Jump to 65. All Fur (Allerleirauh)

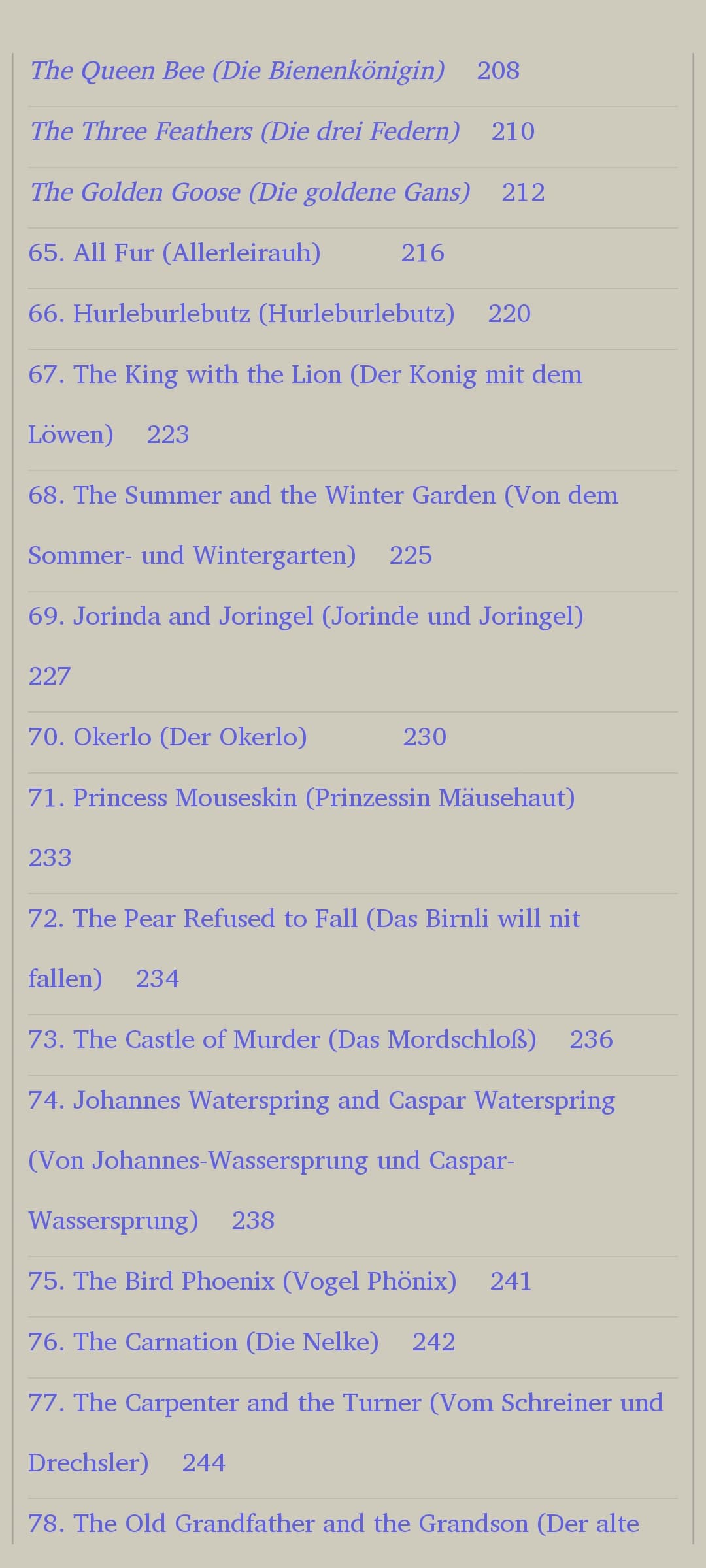pyautogui.click(x=175, y=253)
